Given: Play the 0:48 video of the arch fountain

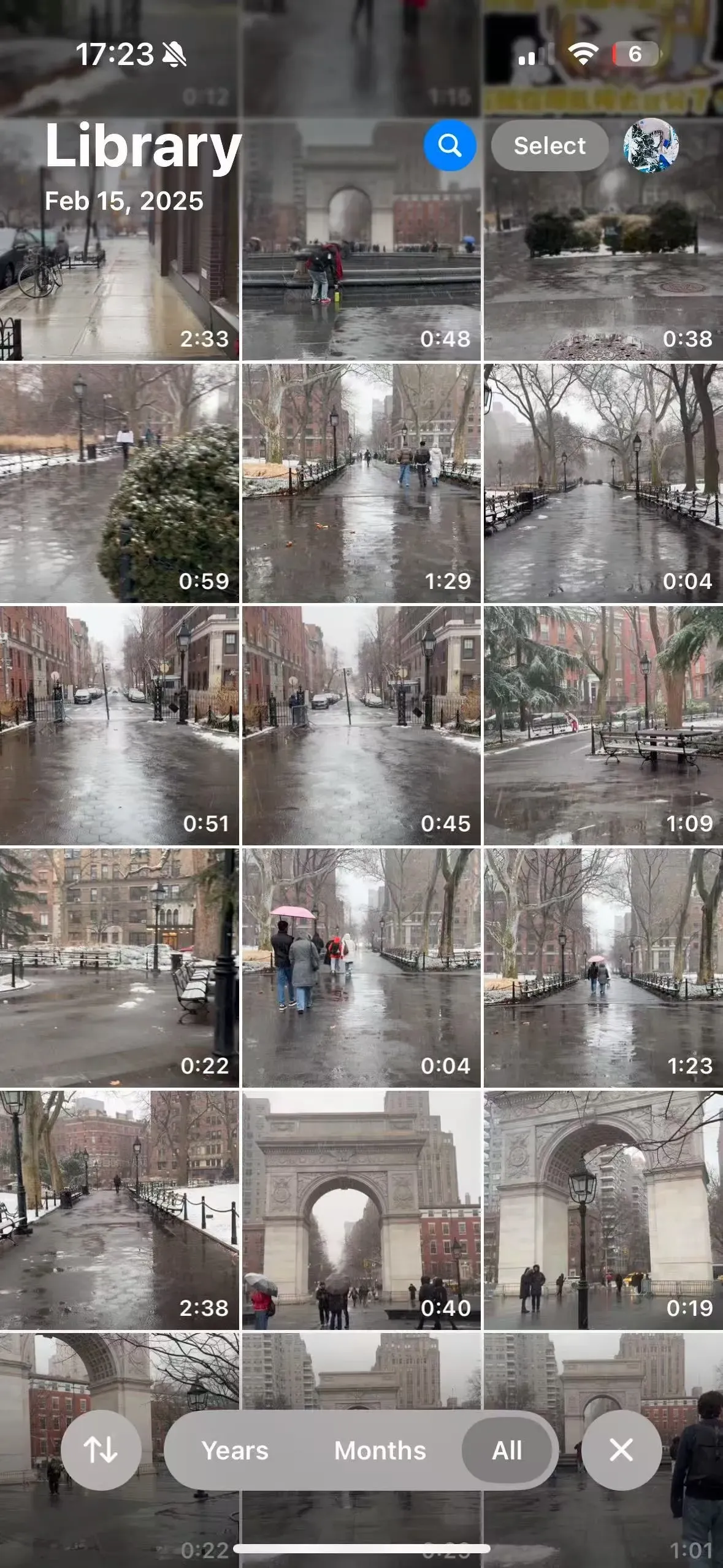Looking at the screenshot, I should (361, 240).
